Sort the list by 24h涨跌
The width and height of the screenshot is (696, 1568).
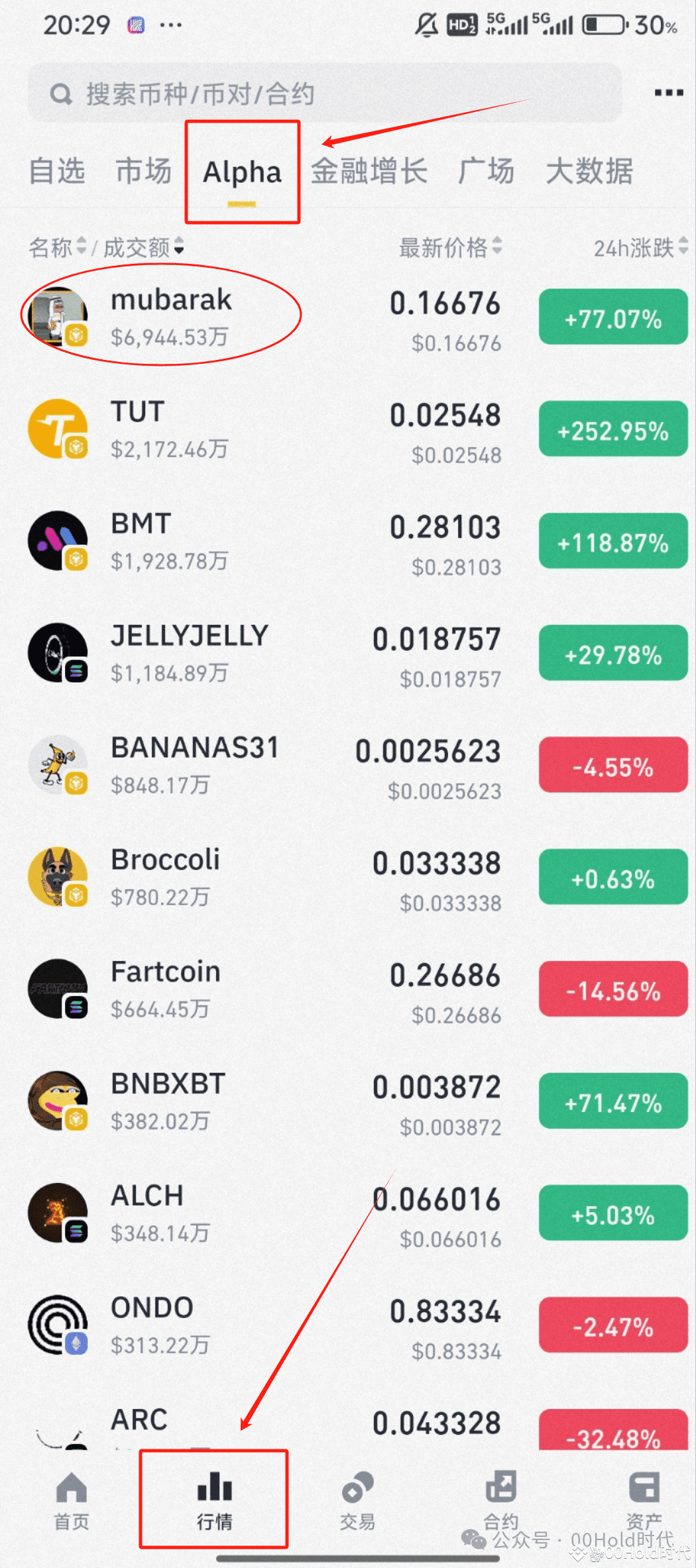coord(640,247)
